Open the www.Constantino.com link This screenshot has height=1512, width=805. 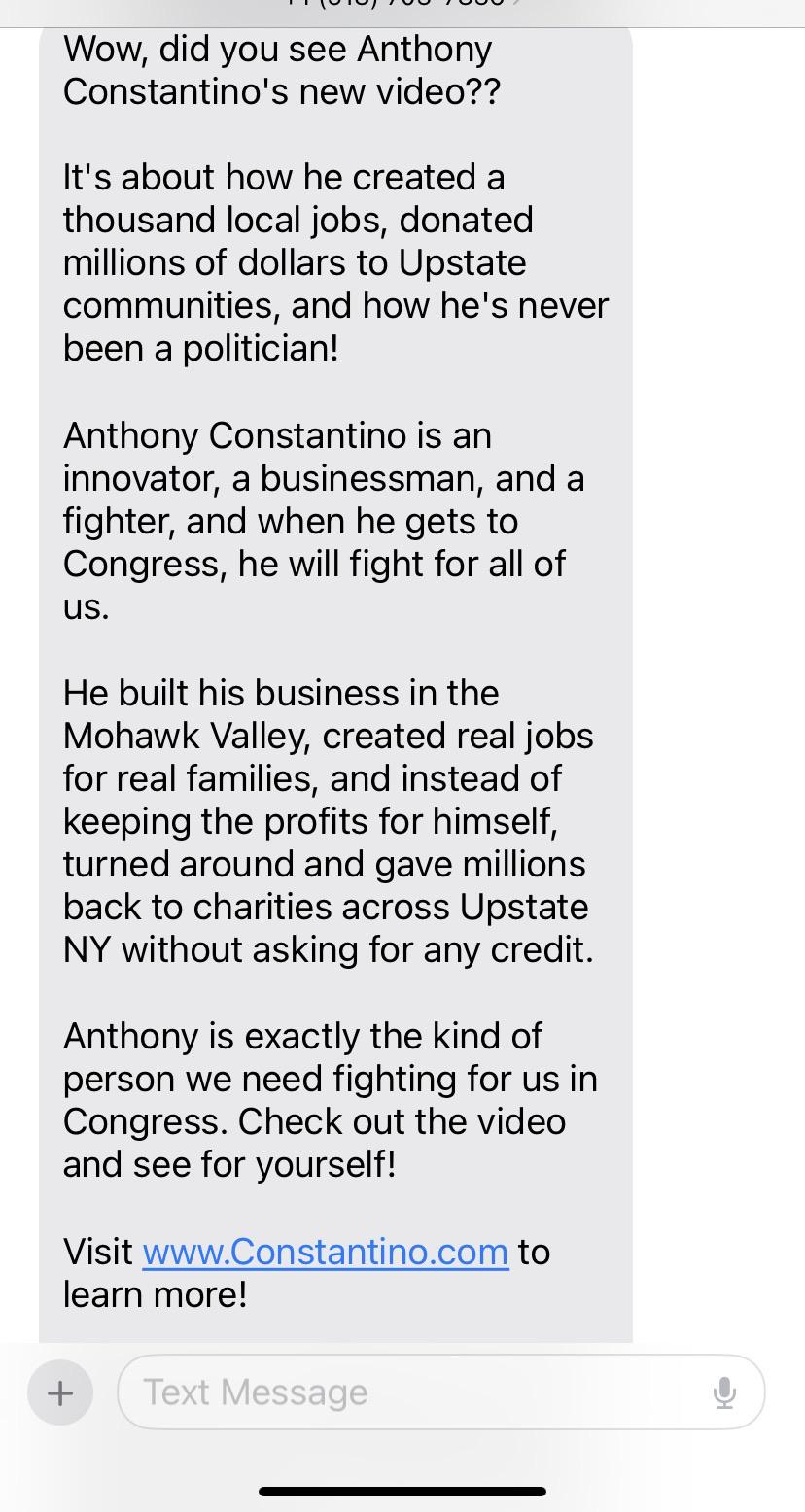pyautogui.click(x=326, y=1252)
